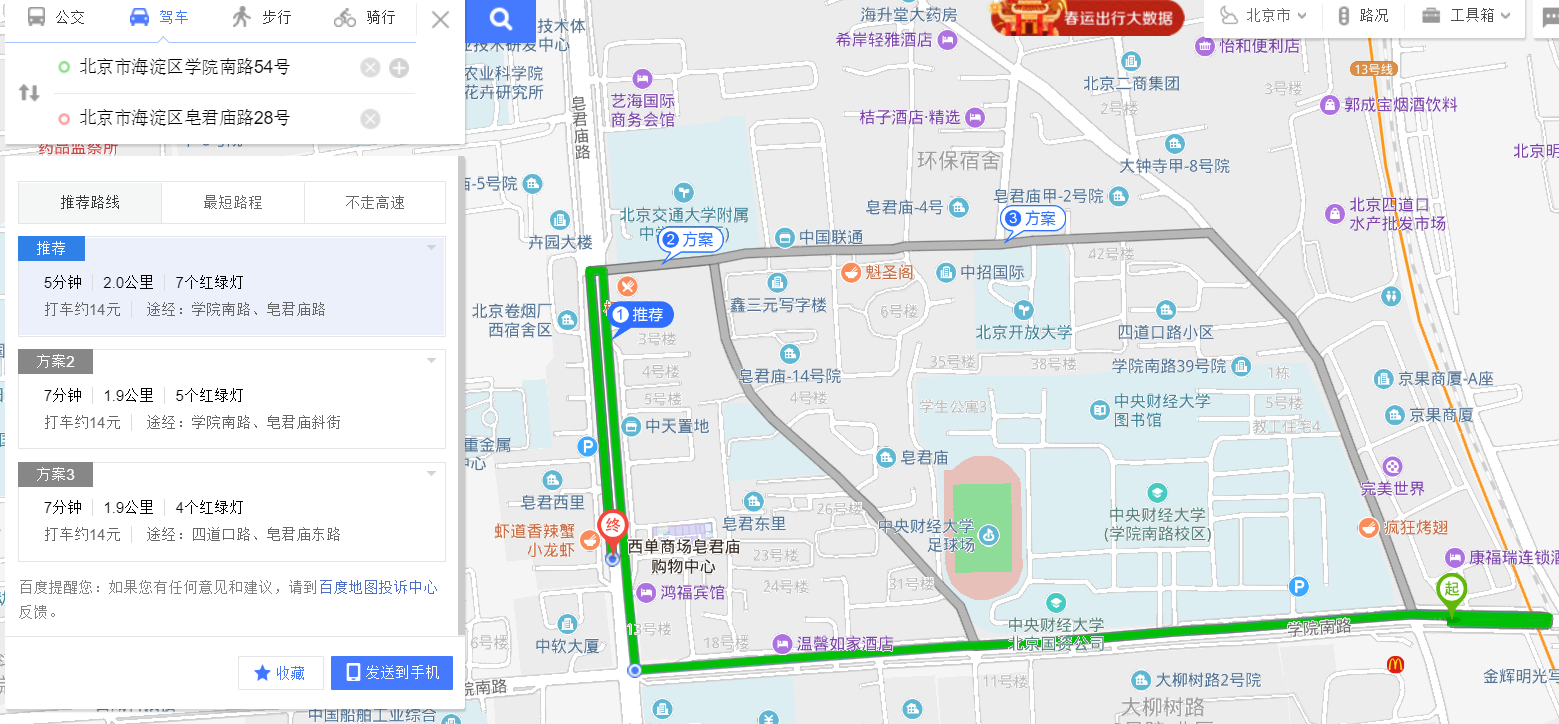Send route via 发送到手机
The height and width of the screenshot is (724, 1559).
tap(392, 673)
